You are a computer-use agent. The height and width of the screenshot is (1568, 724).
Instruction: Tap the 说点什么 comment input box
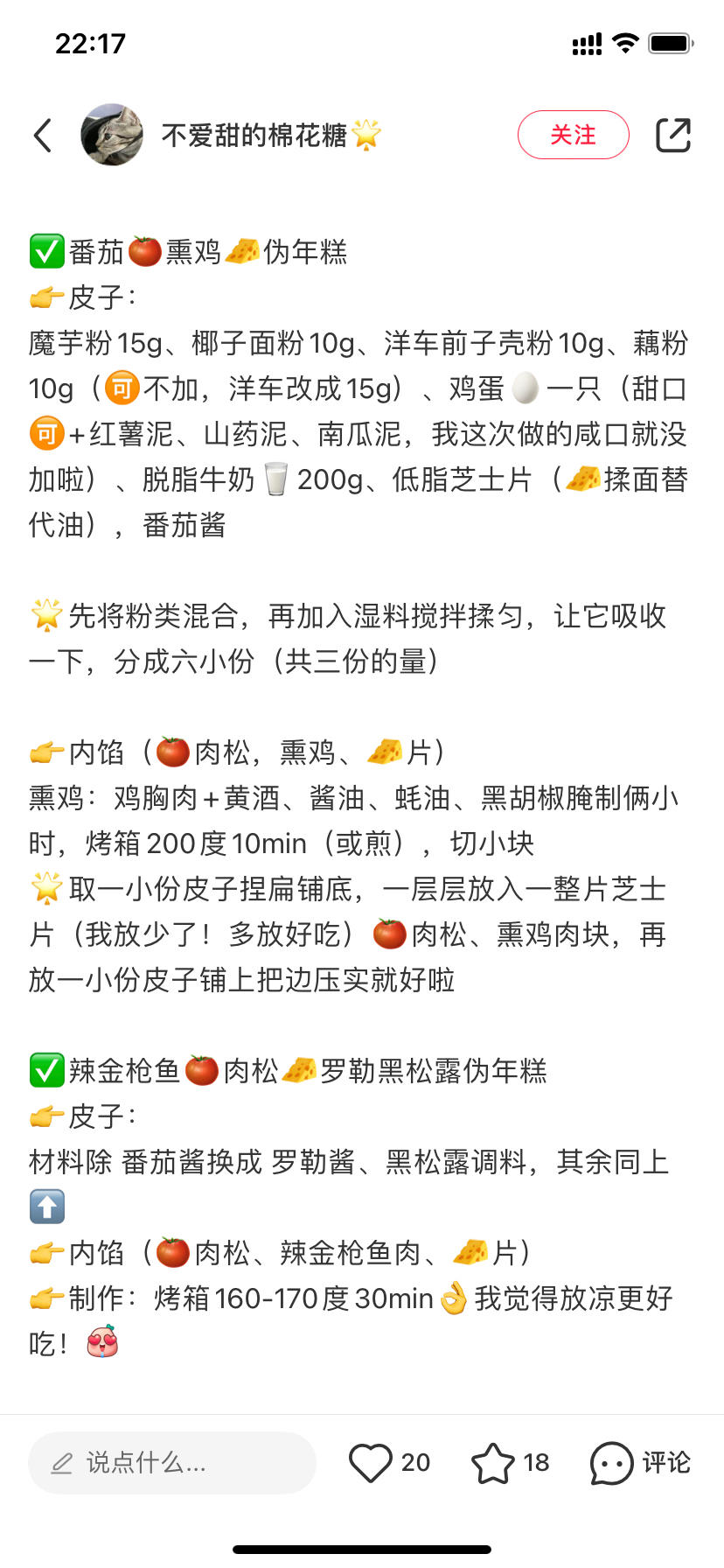coord(172,1462)
